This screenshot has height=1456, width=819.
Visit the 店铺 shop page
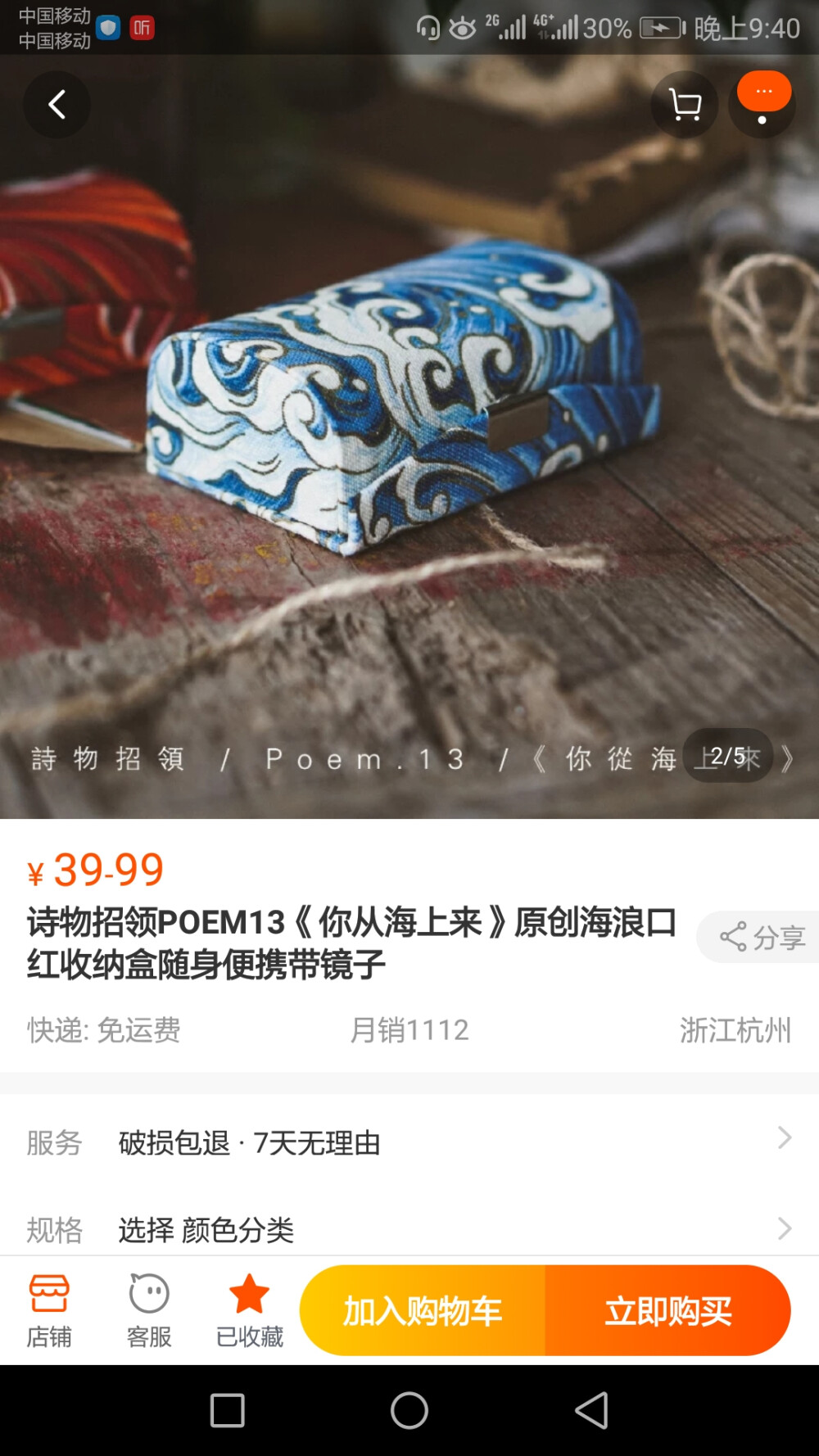[x=49, y=1310]
